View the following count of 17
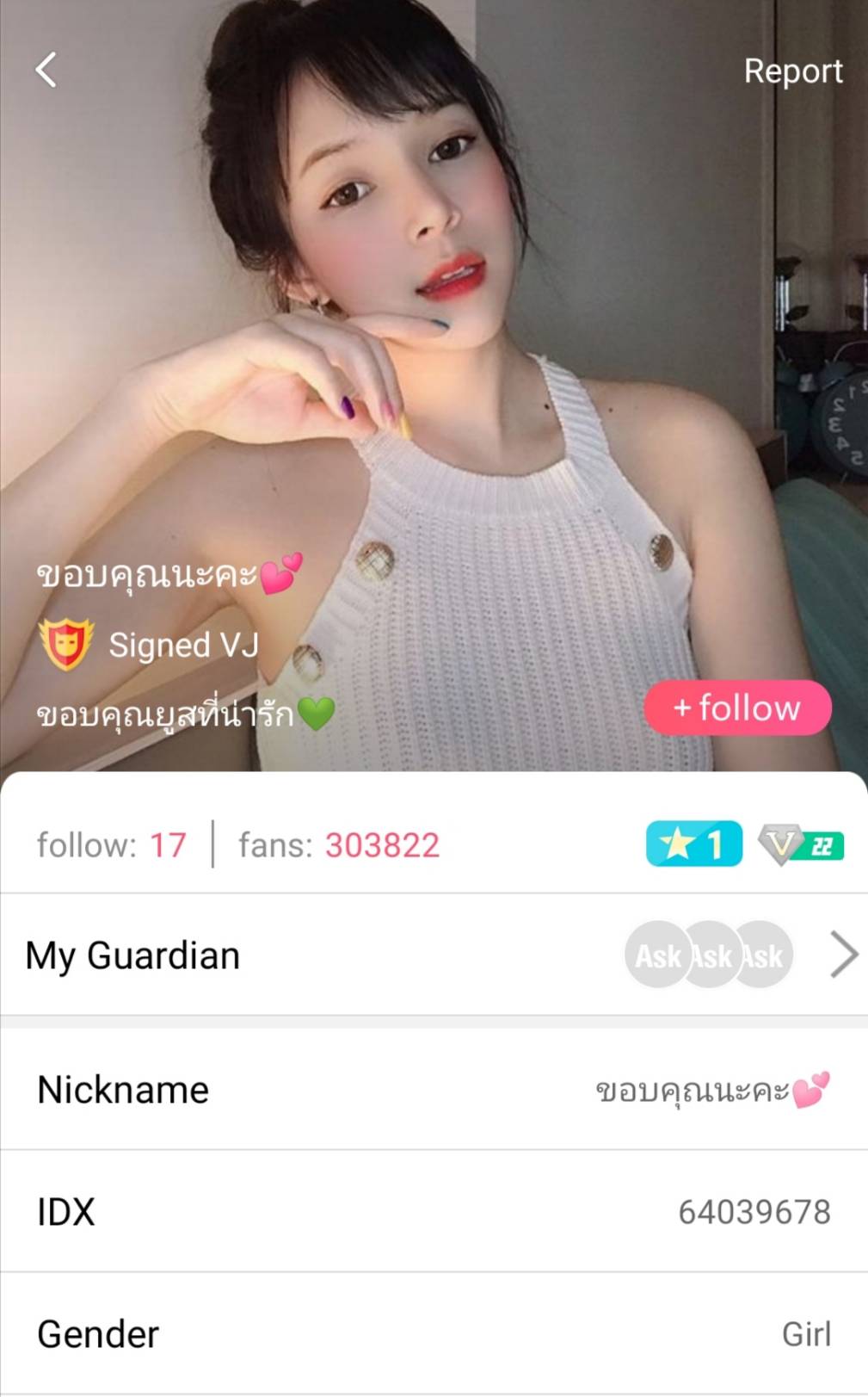 (x=112, y=845)
